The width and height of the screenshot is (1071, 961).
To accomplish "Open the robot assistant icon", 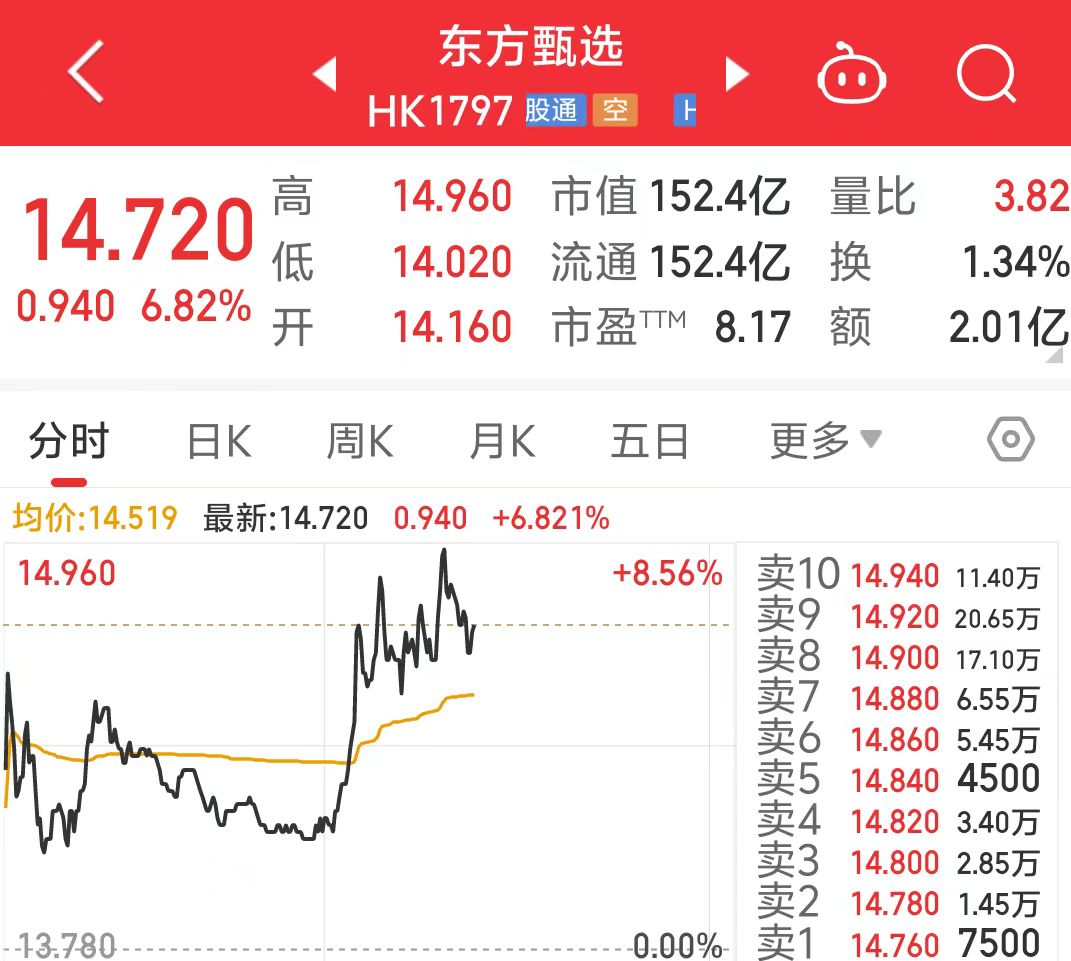I will point(852,74).
